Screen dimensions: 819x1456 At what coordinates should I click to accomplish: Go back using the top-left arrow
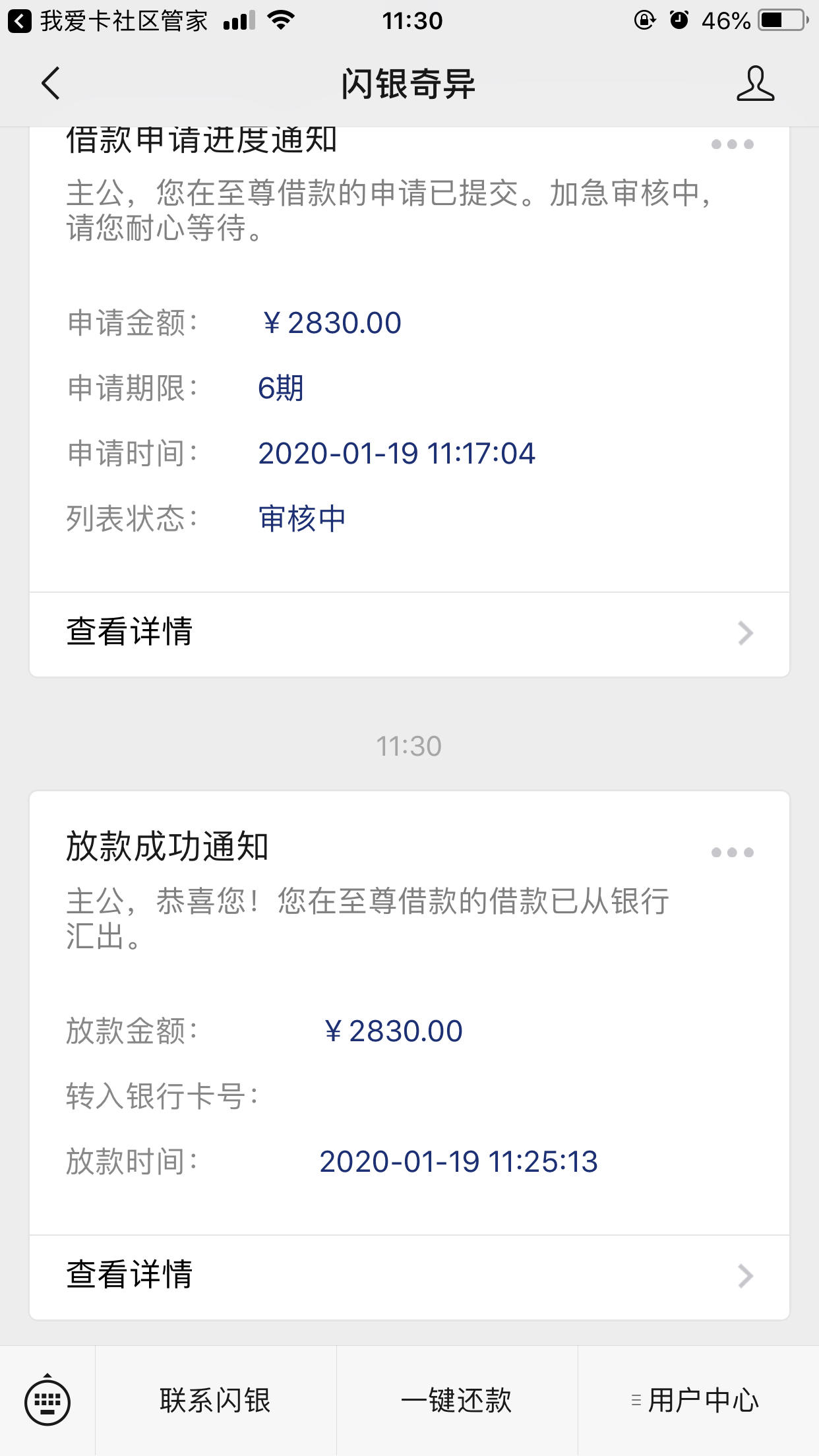coord(51,84)
